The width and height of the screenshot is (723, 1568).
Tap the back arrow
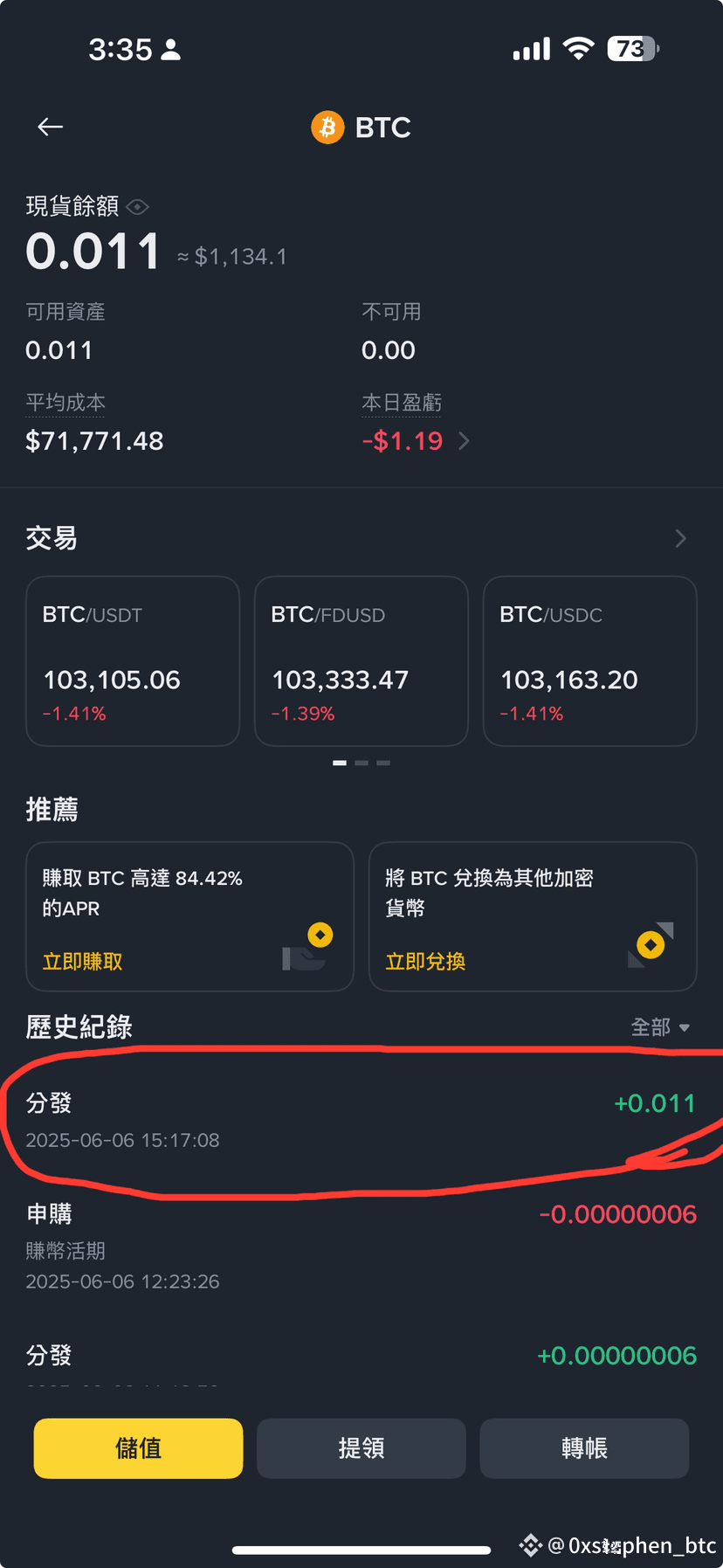(x=50, y=127)
